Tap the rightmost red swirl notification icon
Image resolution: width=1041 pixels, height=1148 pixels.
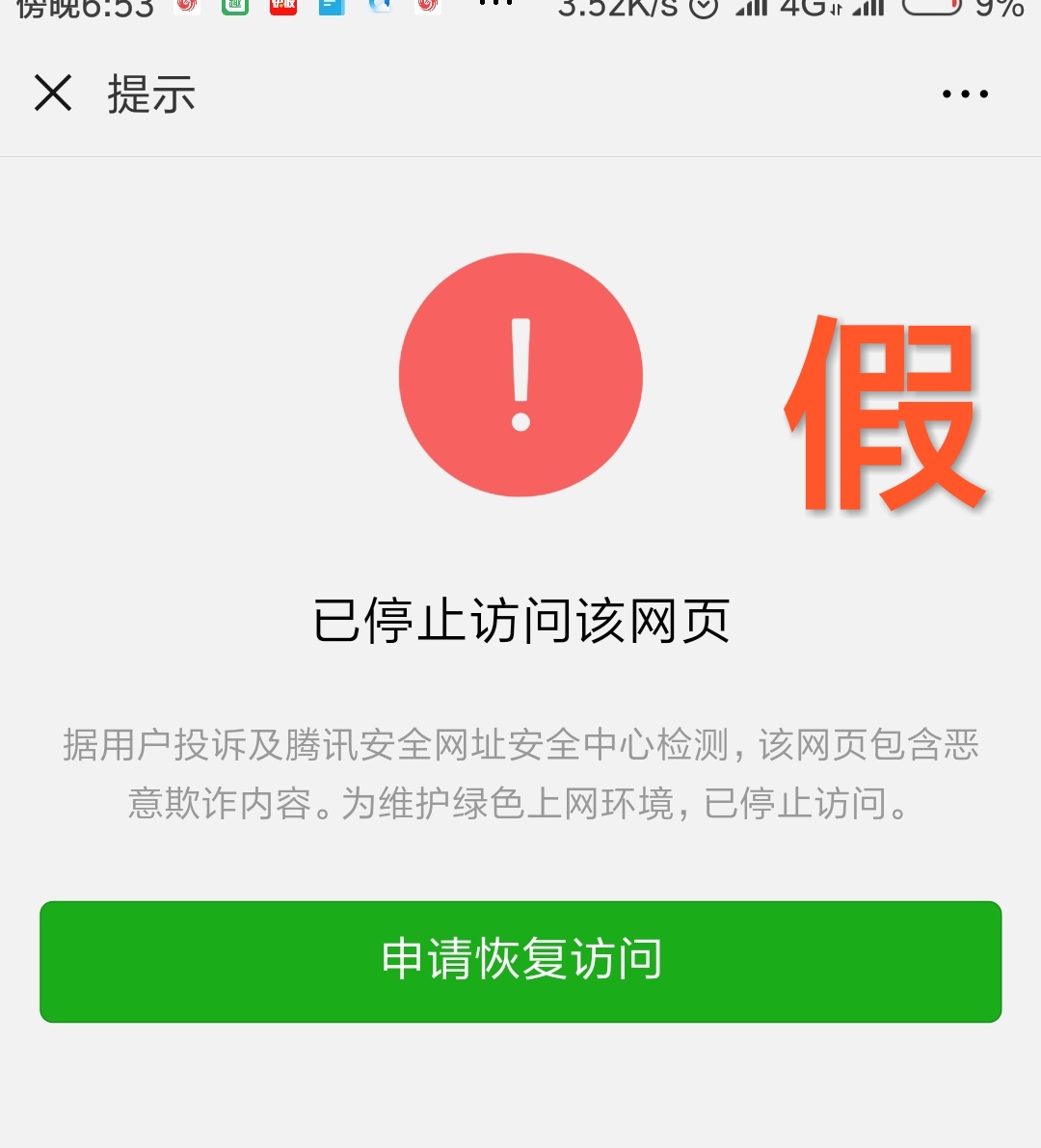coord(427,8)
